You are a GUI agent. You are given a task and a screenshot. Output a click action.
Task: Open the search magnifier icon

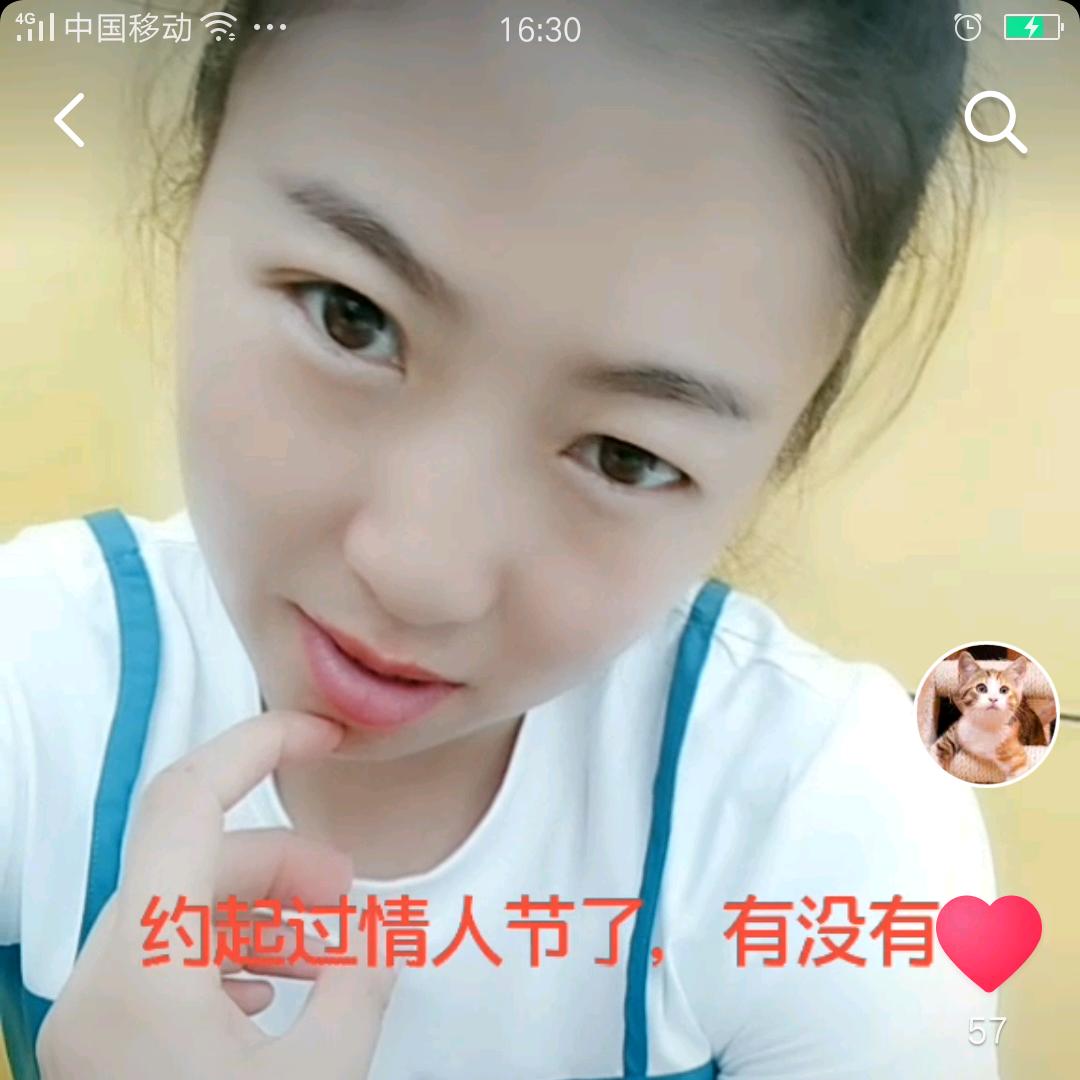[x=996, y=121]
